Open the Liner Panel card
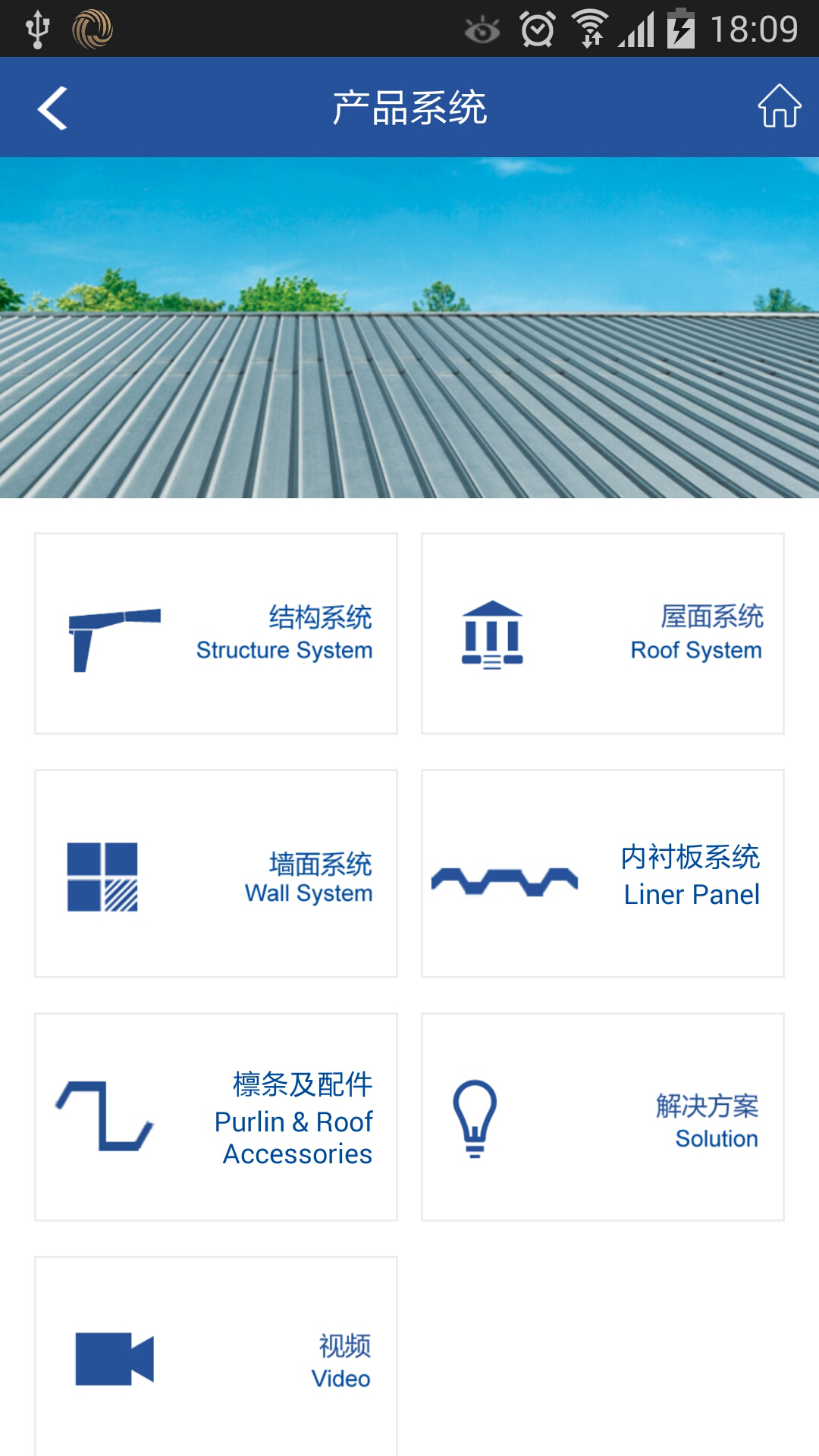The width and height of the screenshot is (819, 1456). click(603, 874)
